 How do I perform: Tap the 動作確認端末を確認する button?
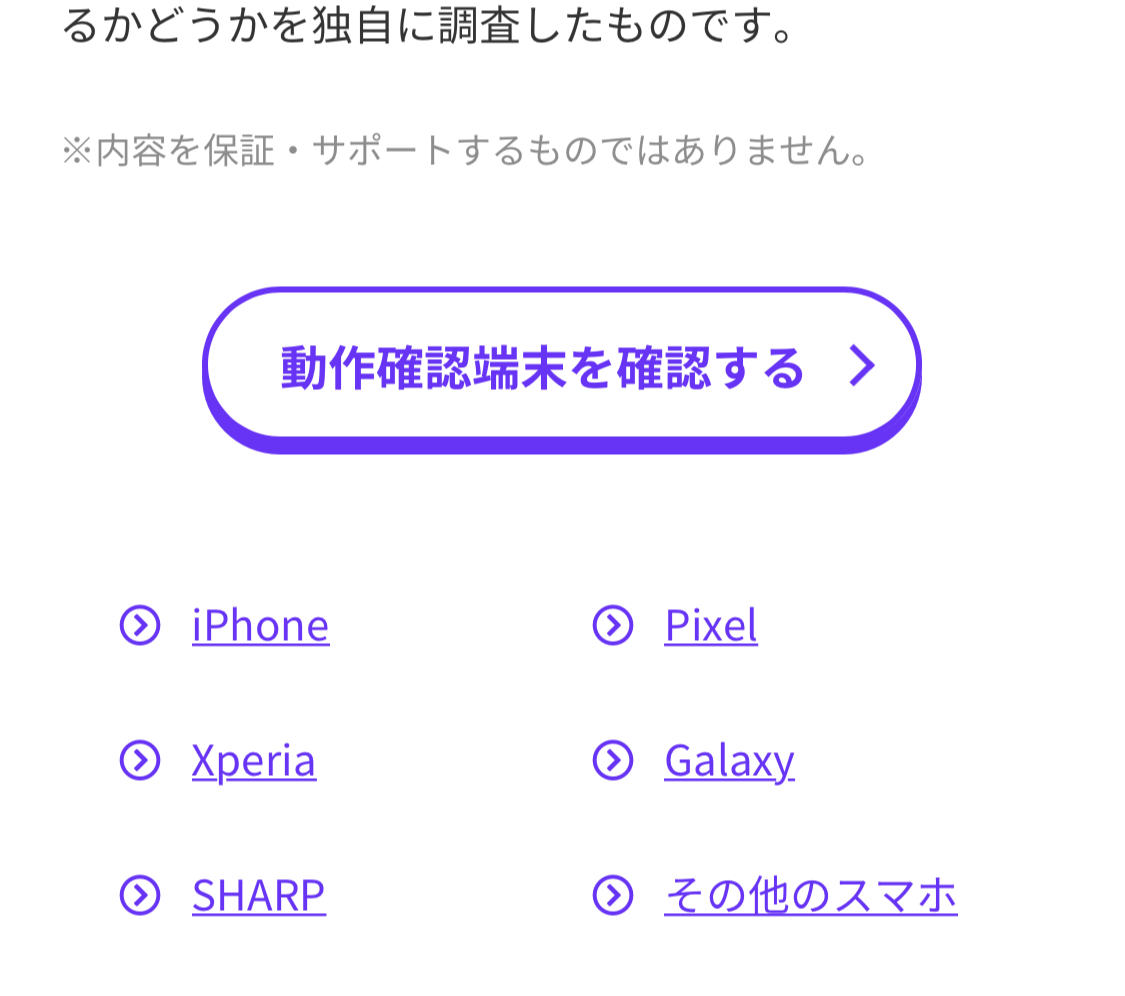coord(560,367)
